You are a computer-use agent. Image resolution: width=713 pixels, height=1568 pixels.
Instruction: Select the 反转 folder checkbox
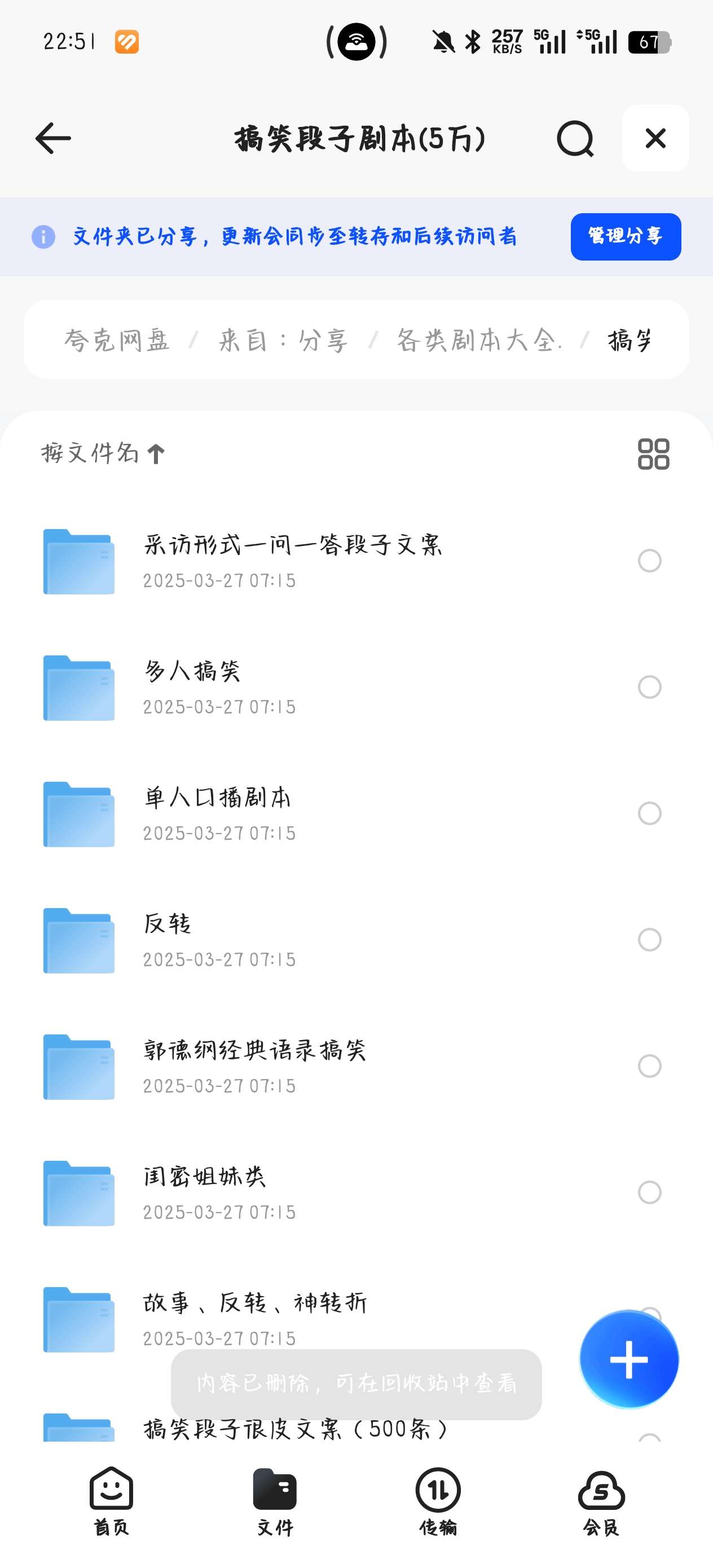[x=649, y=939]
